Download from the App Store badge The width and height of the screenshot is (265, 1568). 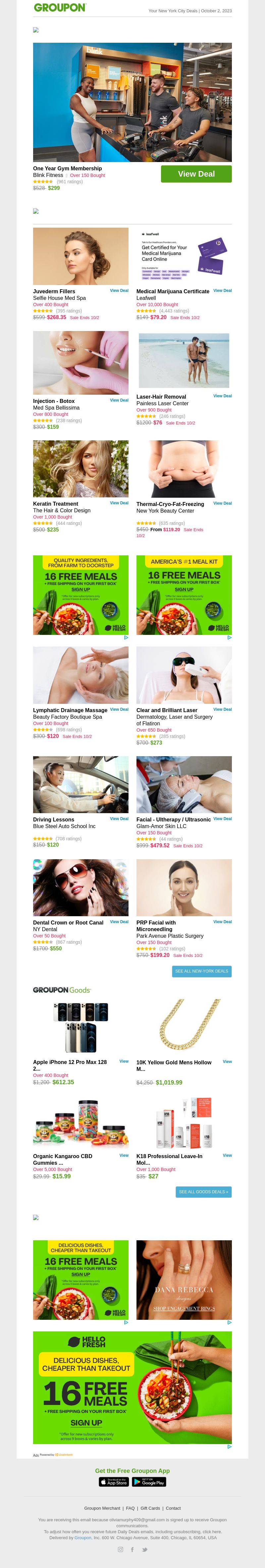point(114,1482)
